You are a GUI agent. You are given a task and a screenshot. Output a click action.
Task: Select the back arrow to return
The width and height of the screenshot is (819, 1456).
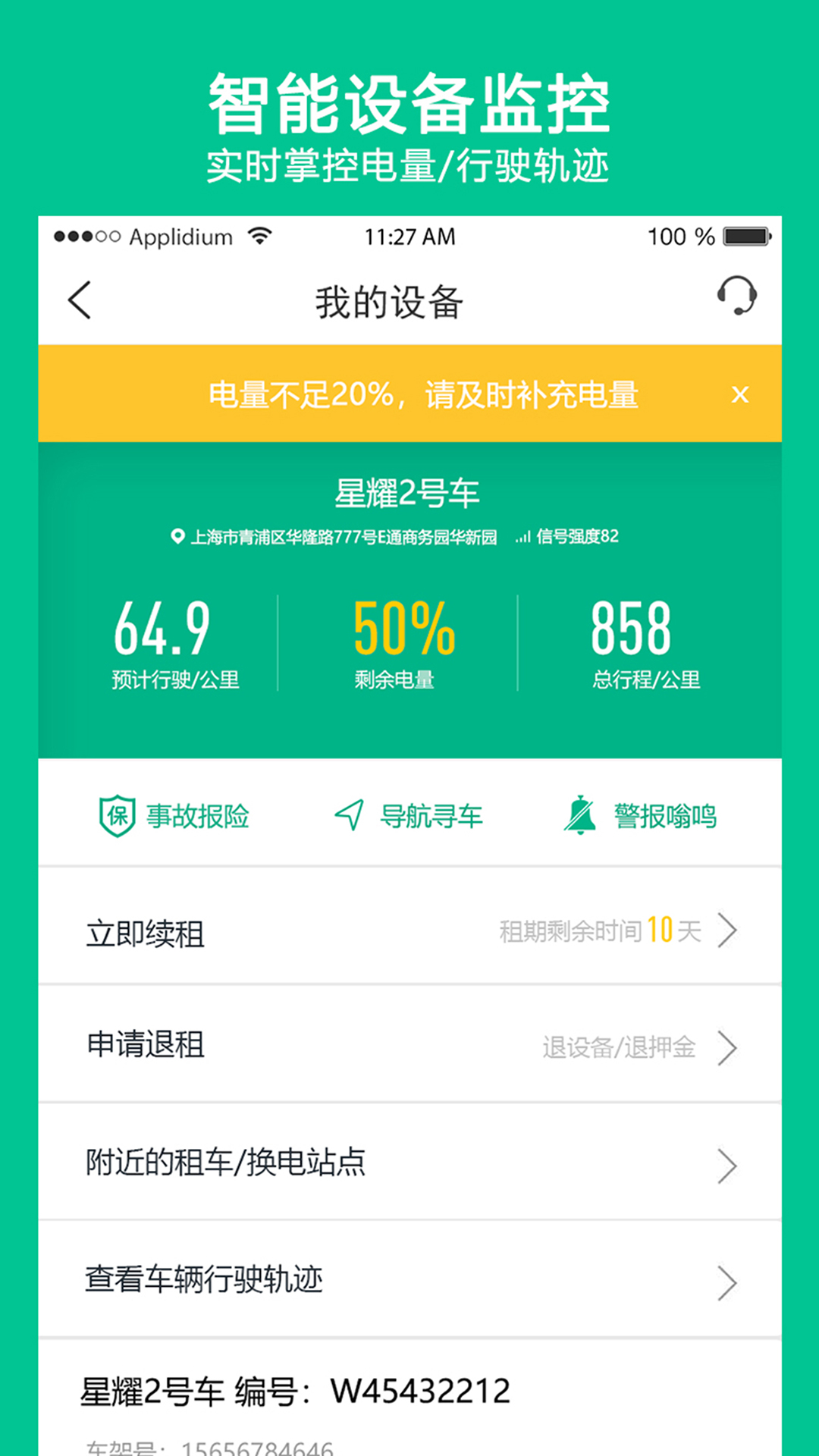(x=78, y=300)
